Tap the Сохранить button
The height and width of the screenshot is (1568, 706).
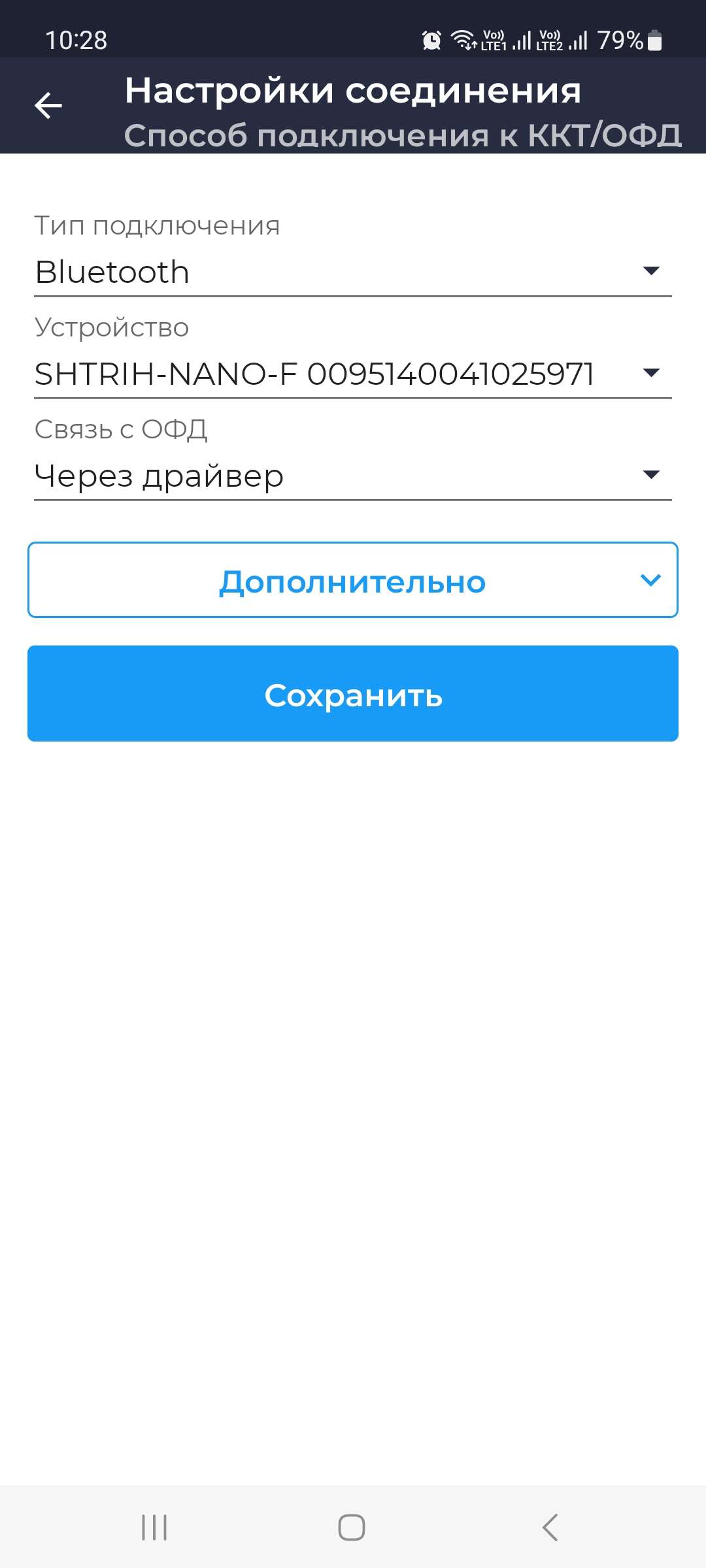[353, 694]
